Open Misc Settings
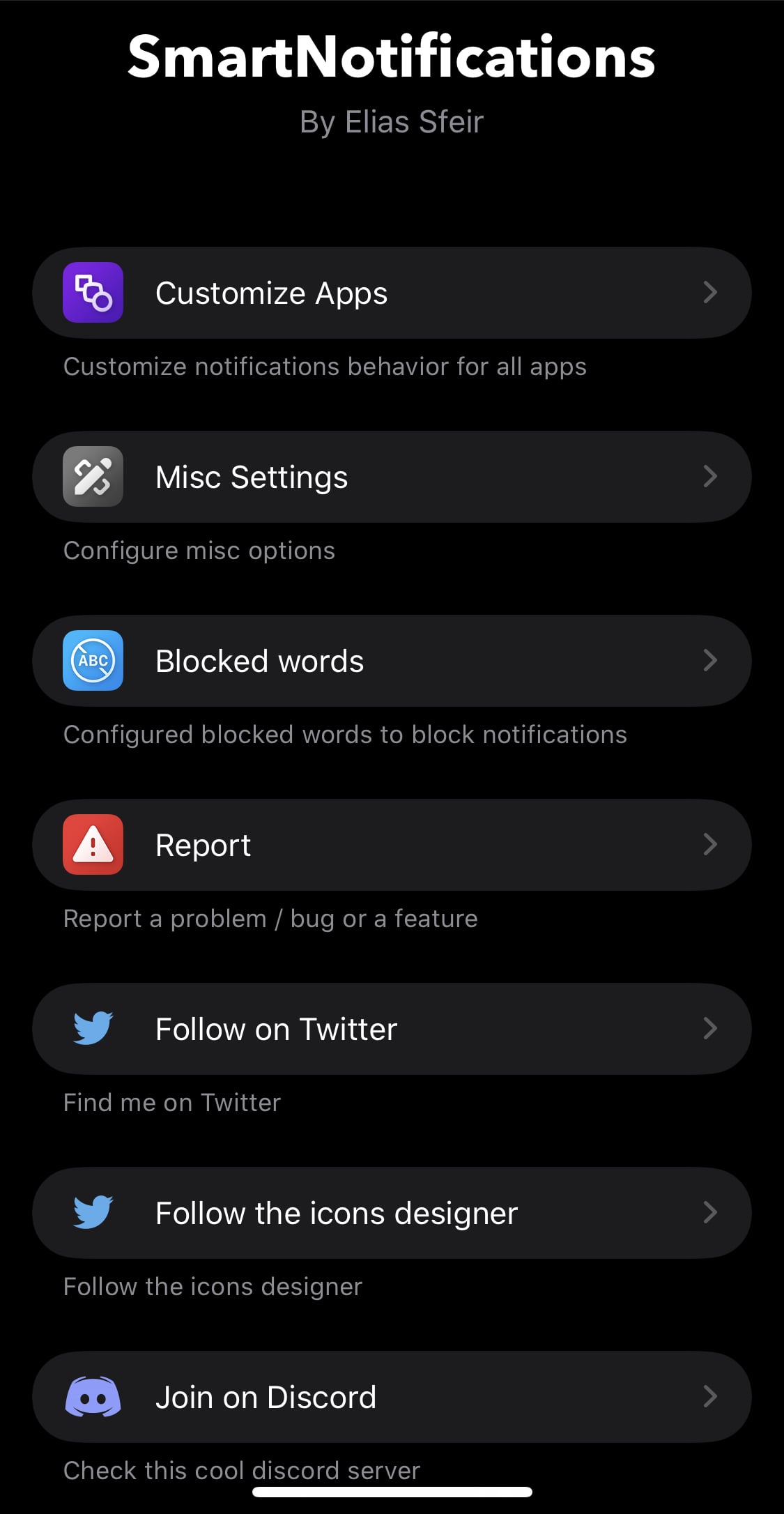 (392, 477)
